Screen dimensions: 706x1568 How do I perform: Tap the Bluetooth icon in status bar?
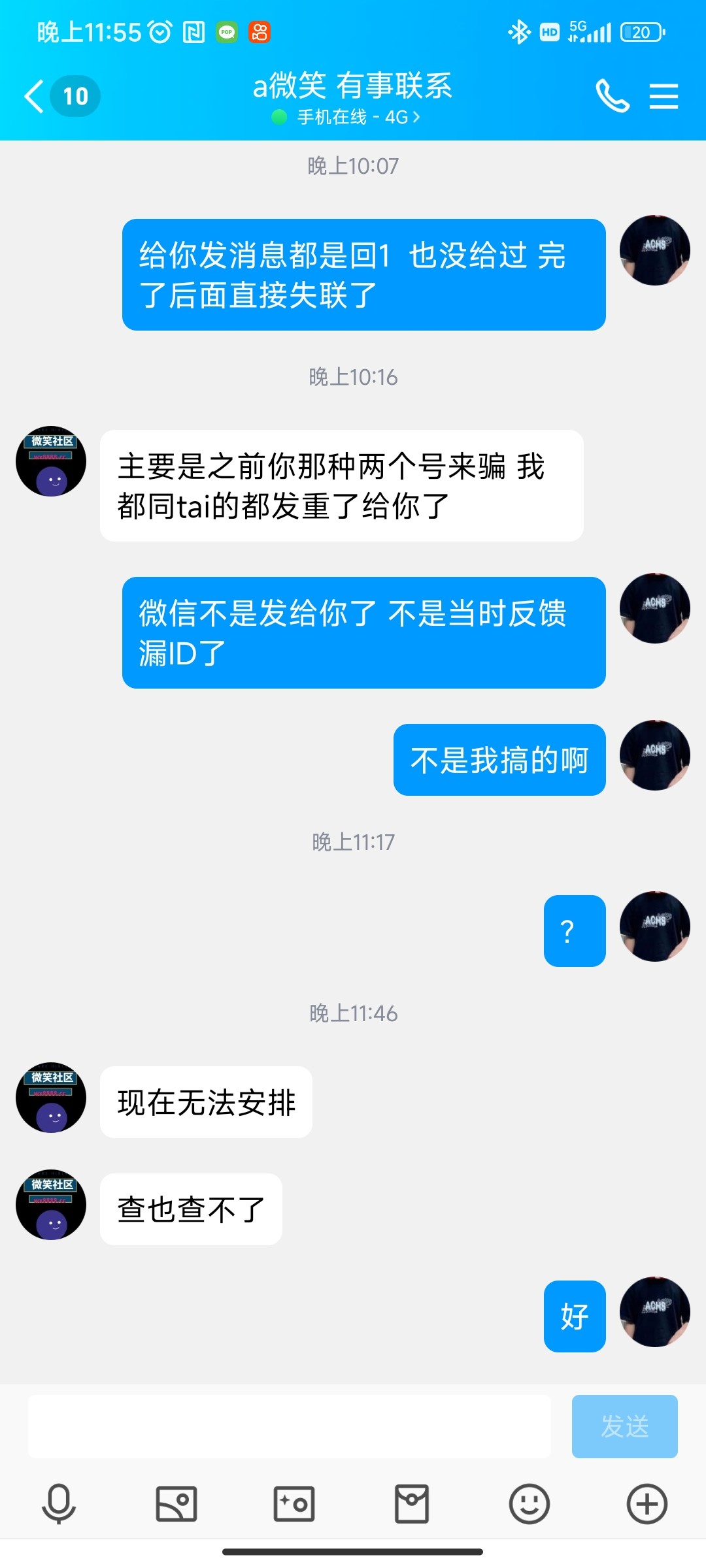(518, 31)
